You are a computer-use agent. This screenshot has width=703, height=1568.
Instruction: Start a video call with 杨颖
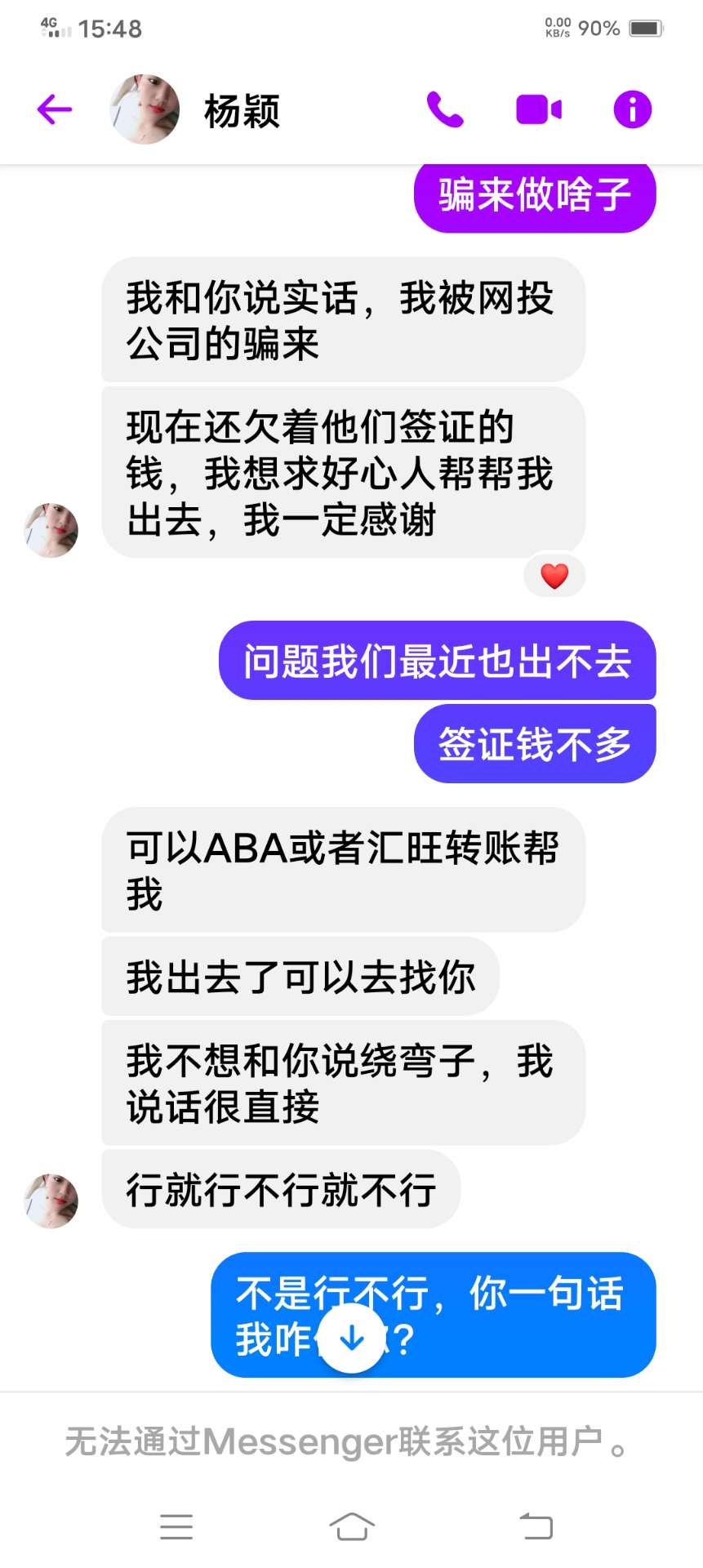coord(538,109)
